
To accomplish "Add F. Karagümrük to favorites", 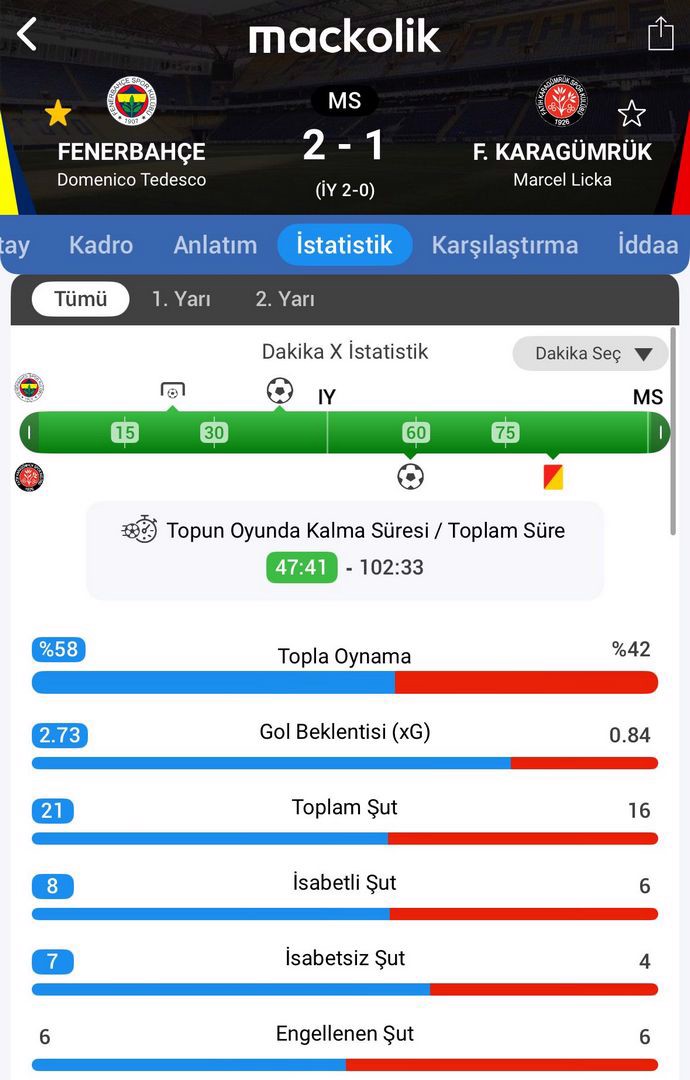I will 631,113.
